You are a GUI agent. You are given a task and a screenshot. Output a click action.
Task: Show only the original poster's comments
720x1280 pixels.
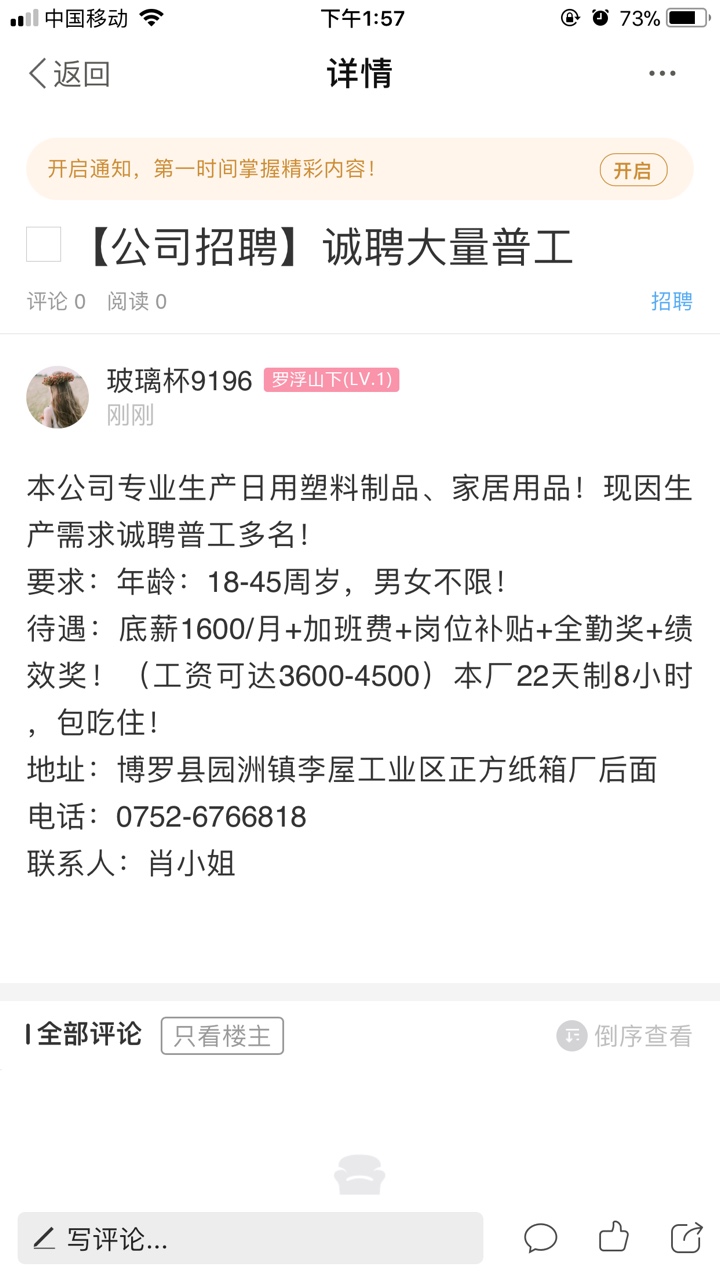click(x=222, y=1036)
